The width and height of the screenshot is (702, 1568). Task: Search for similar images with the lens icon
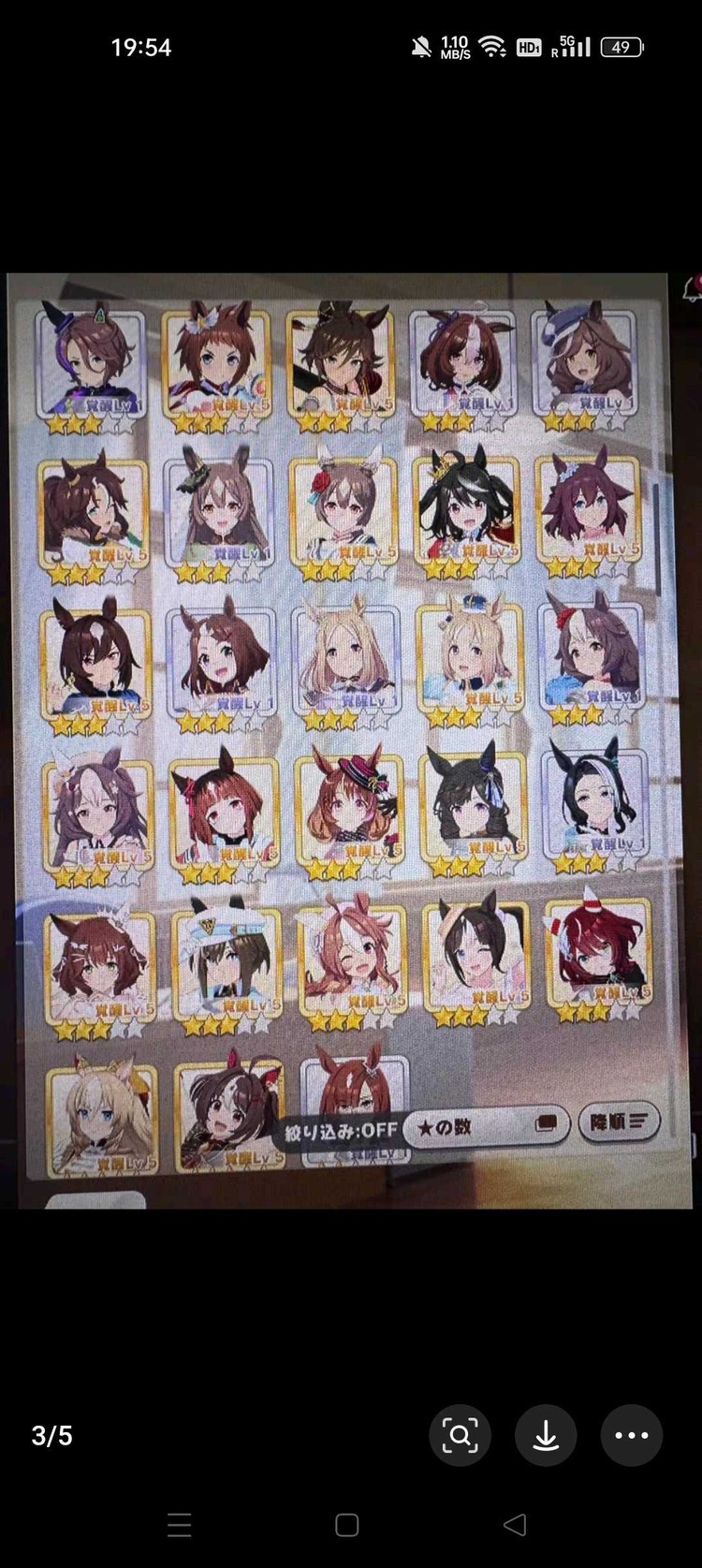click(x=460, y=1435)
